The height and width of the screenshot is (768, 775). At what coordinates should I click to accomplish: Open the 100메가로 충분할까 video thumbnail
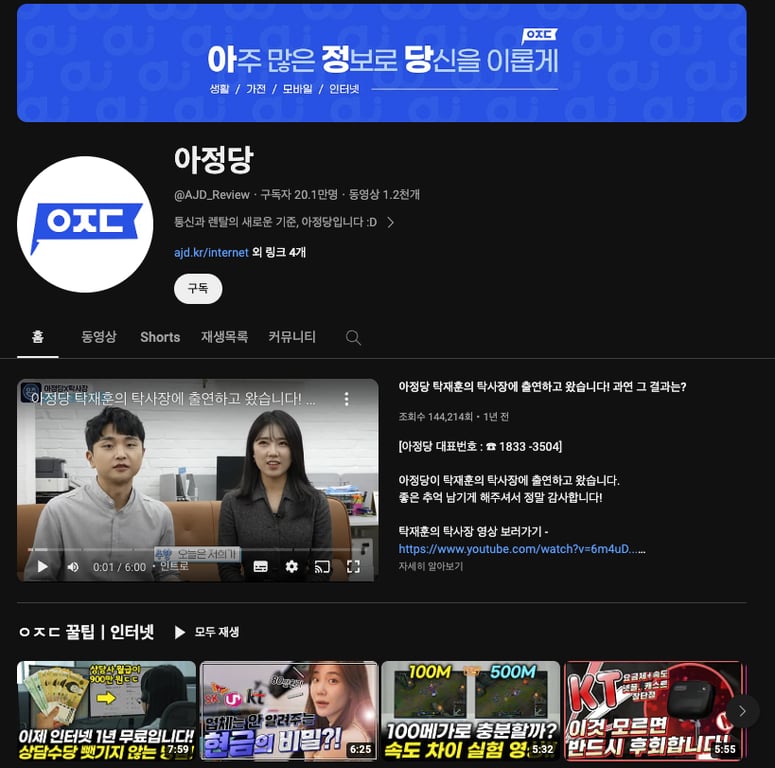pyautogui.click(x=470, y=711)
